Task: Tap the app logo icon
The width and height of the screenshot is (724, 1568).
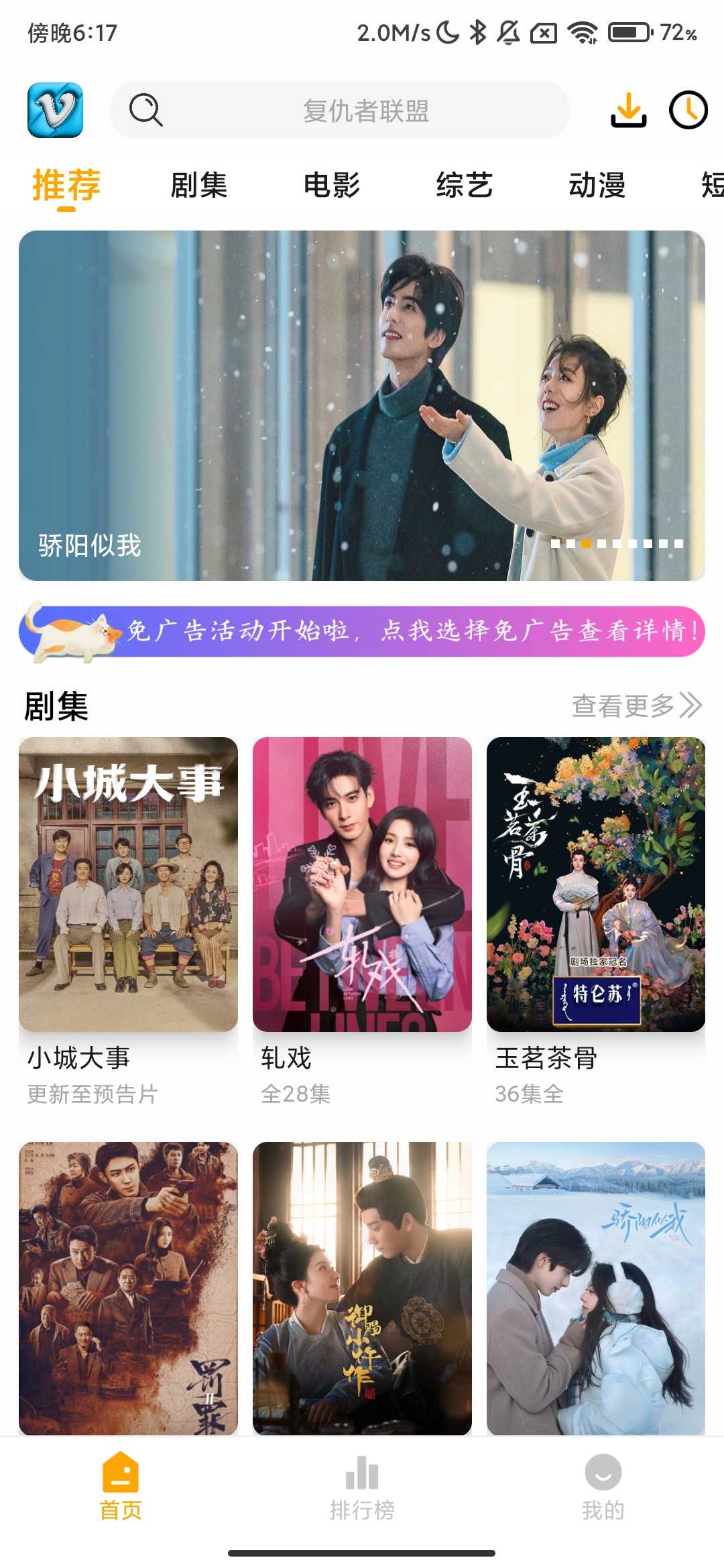Action: click(56, 111)
